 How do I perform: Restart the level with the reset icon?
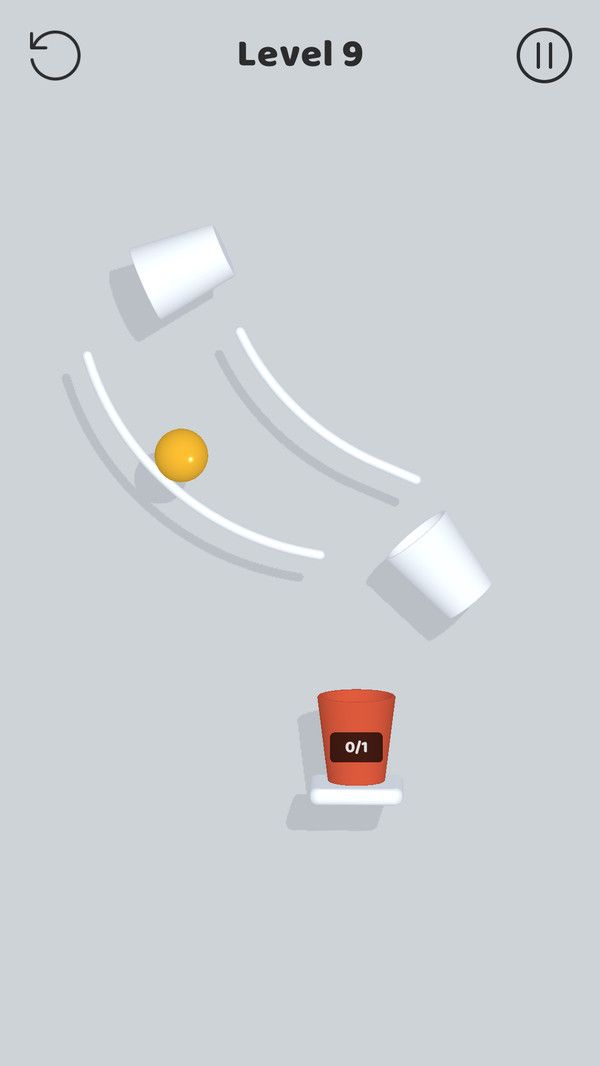coord(55,55)
